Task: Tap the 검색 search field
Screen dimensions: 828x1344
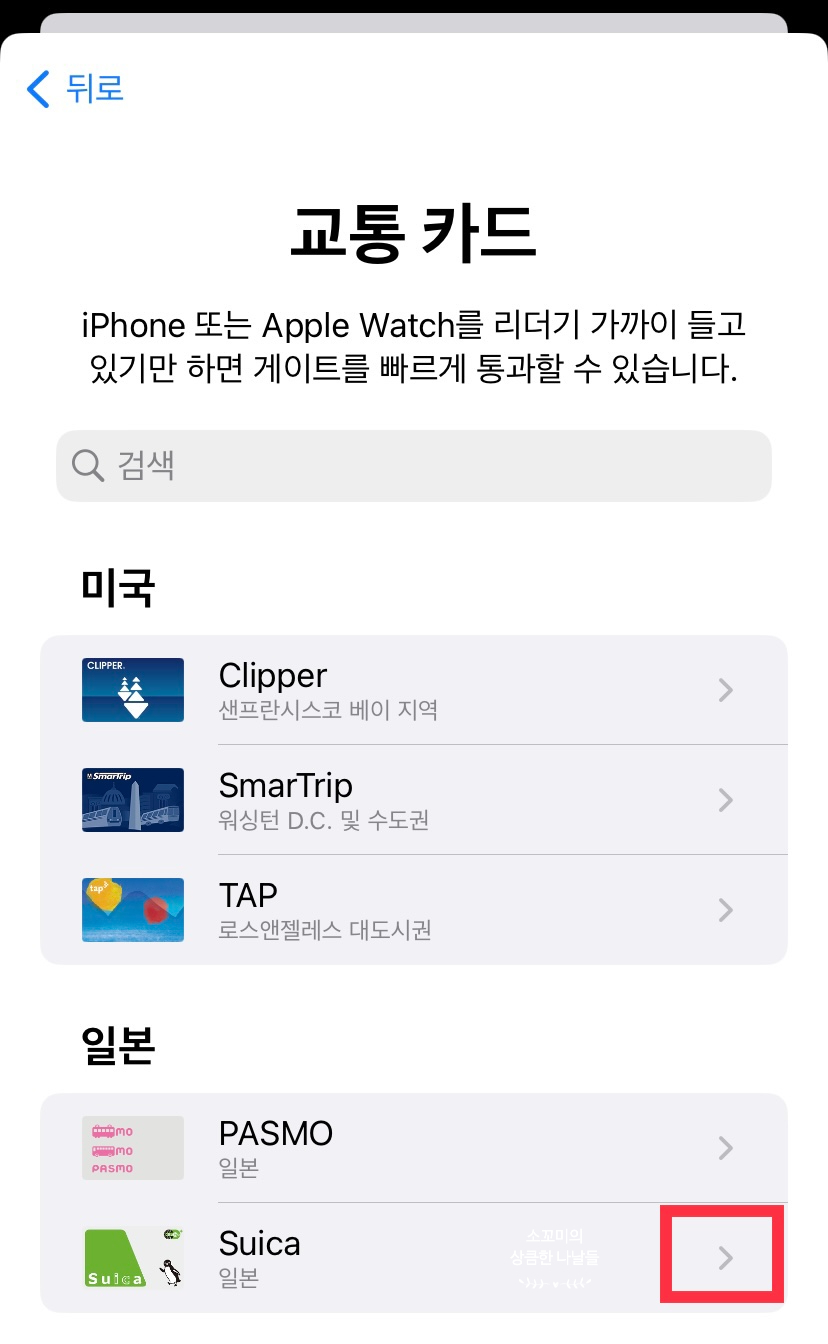Action: click(x=414, y=466)
